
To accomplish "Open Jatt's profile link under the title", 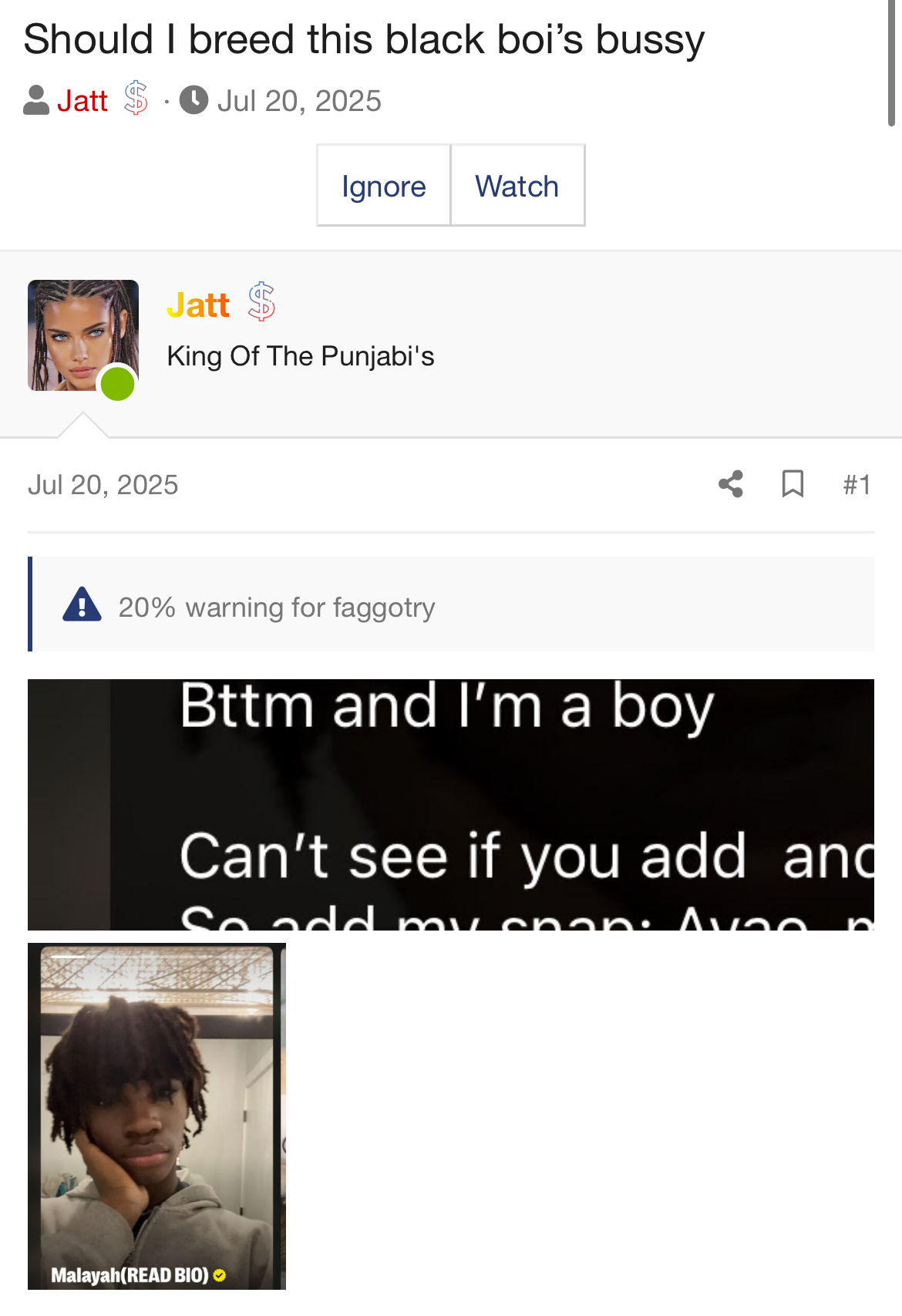I will tap(82, 101).
